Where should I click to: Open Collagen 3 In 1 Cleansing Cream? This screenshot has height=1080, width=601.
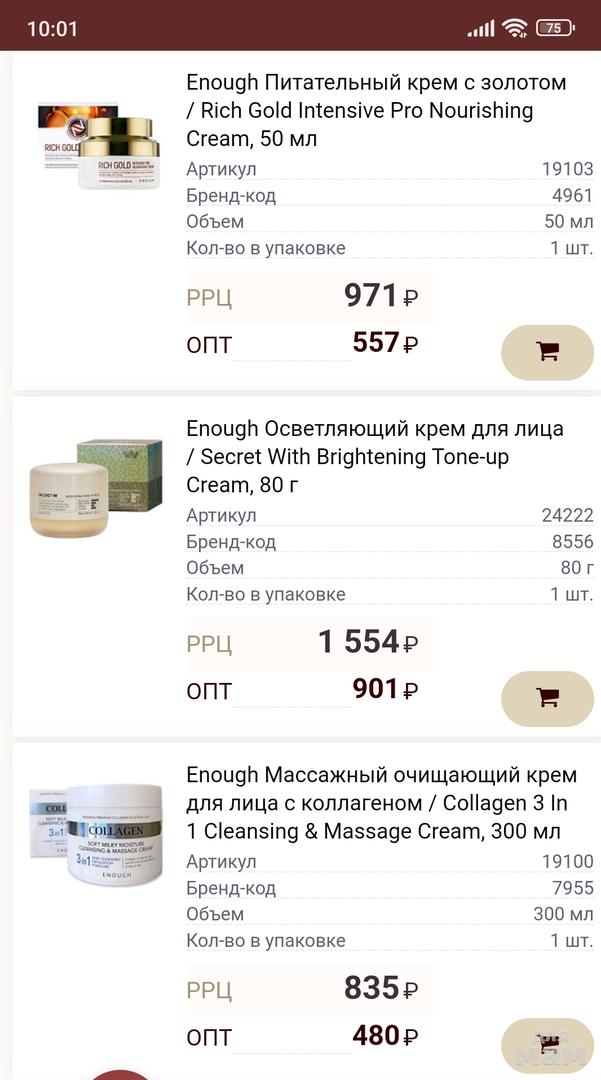tap(381, 803)
